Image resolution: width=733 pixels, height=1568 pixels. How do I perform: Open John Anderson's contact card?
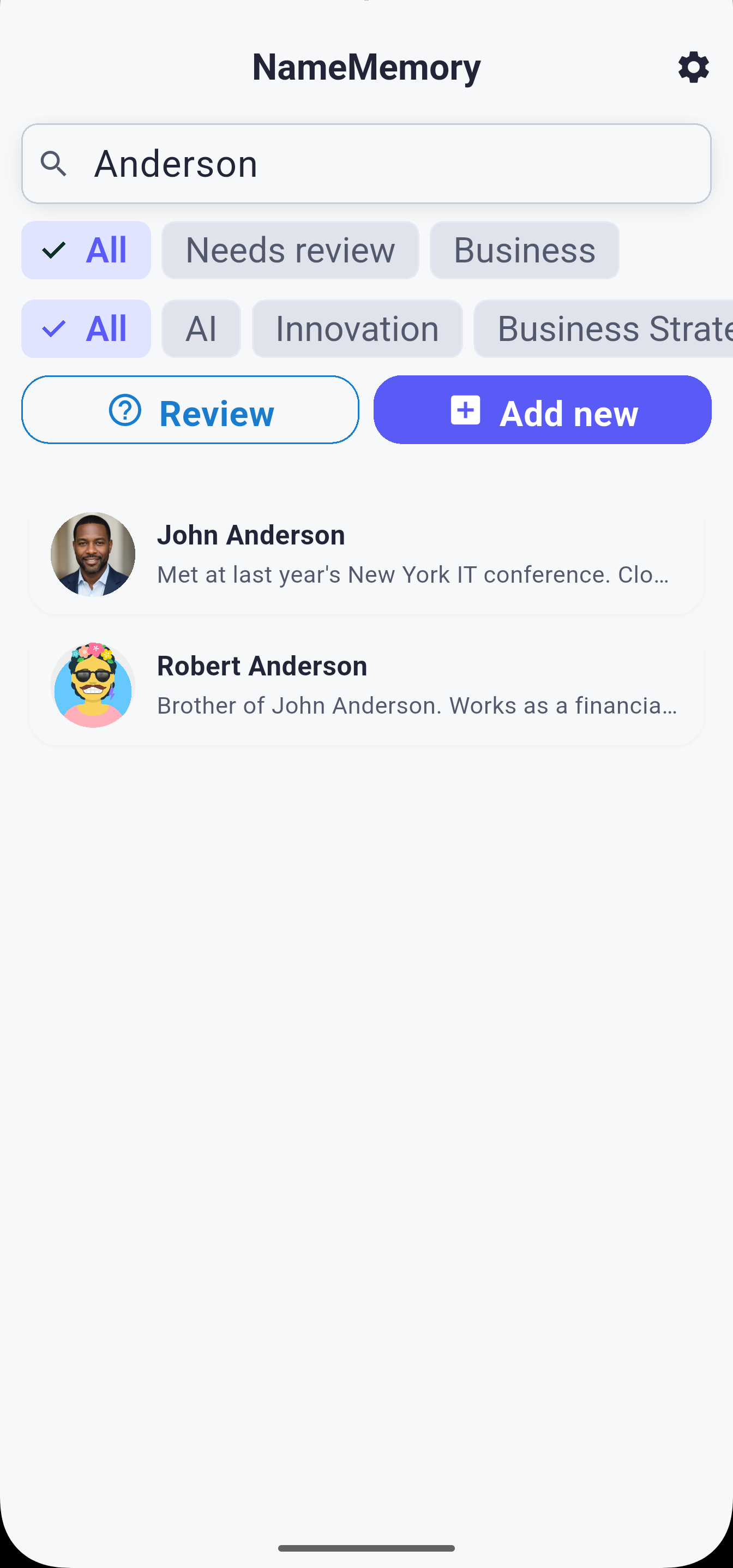click(366, 554)
